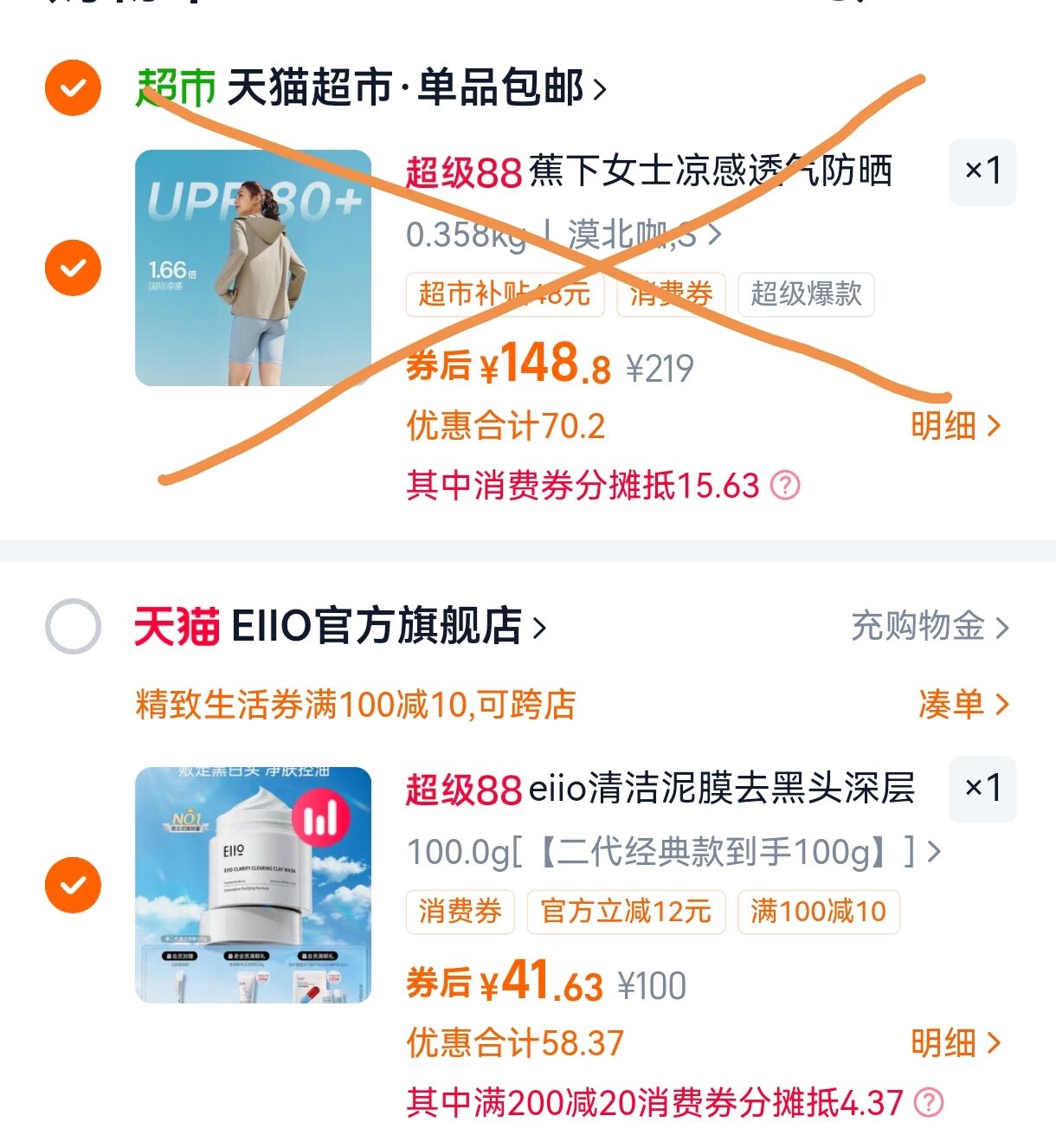Screen dimensions: 1056x1148
Task: Open the 漠北咖,S variant selector
Action: [x=641, y=234]
